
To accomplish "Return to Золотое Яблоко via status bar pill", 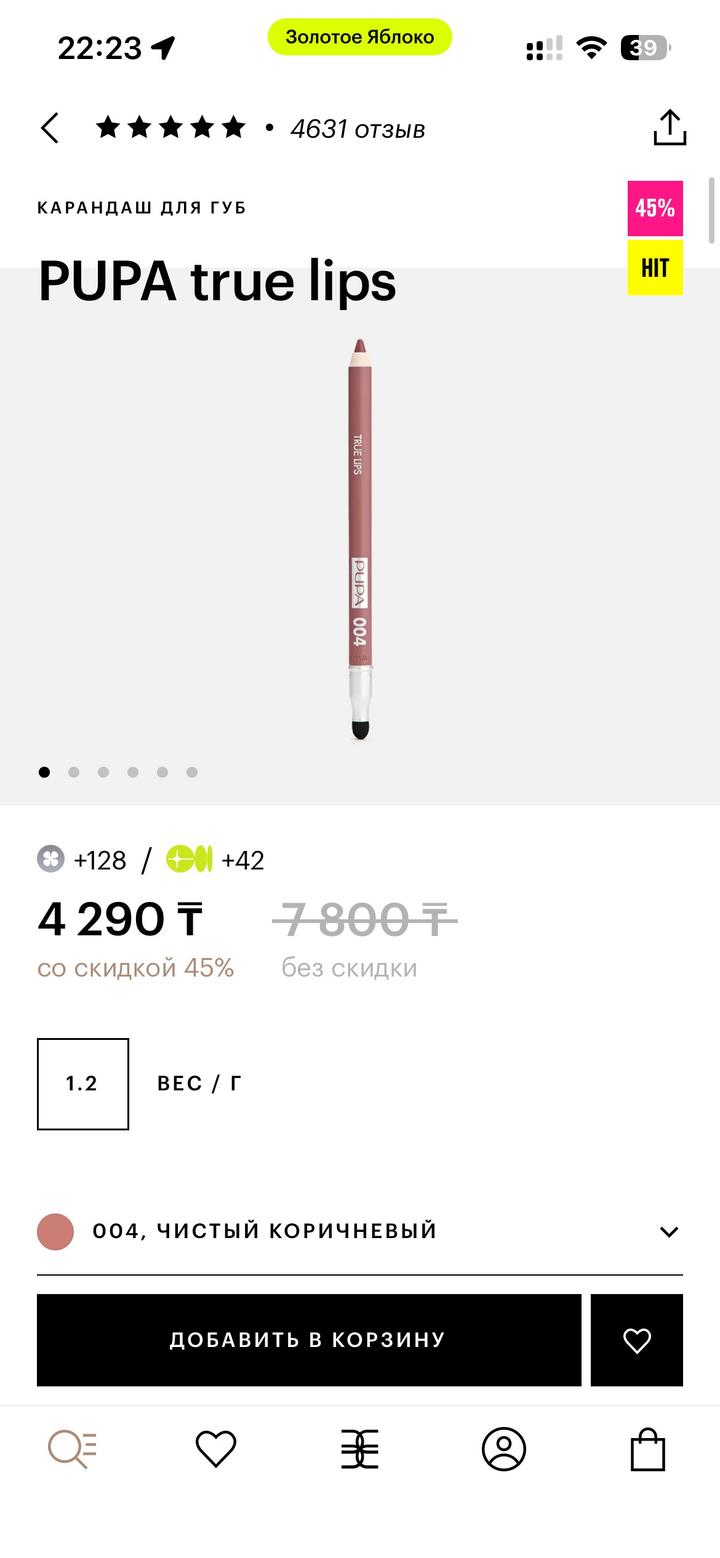I will click(x=360, y=37).
